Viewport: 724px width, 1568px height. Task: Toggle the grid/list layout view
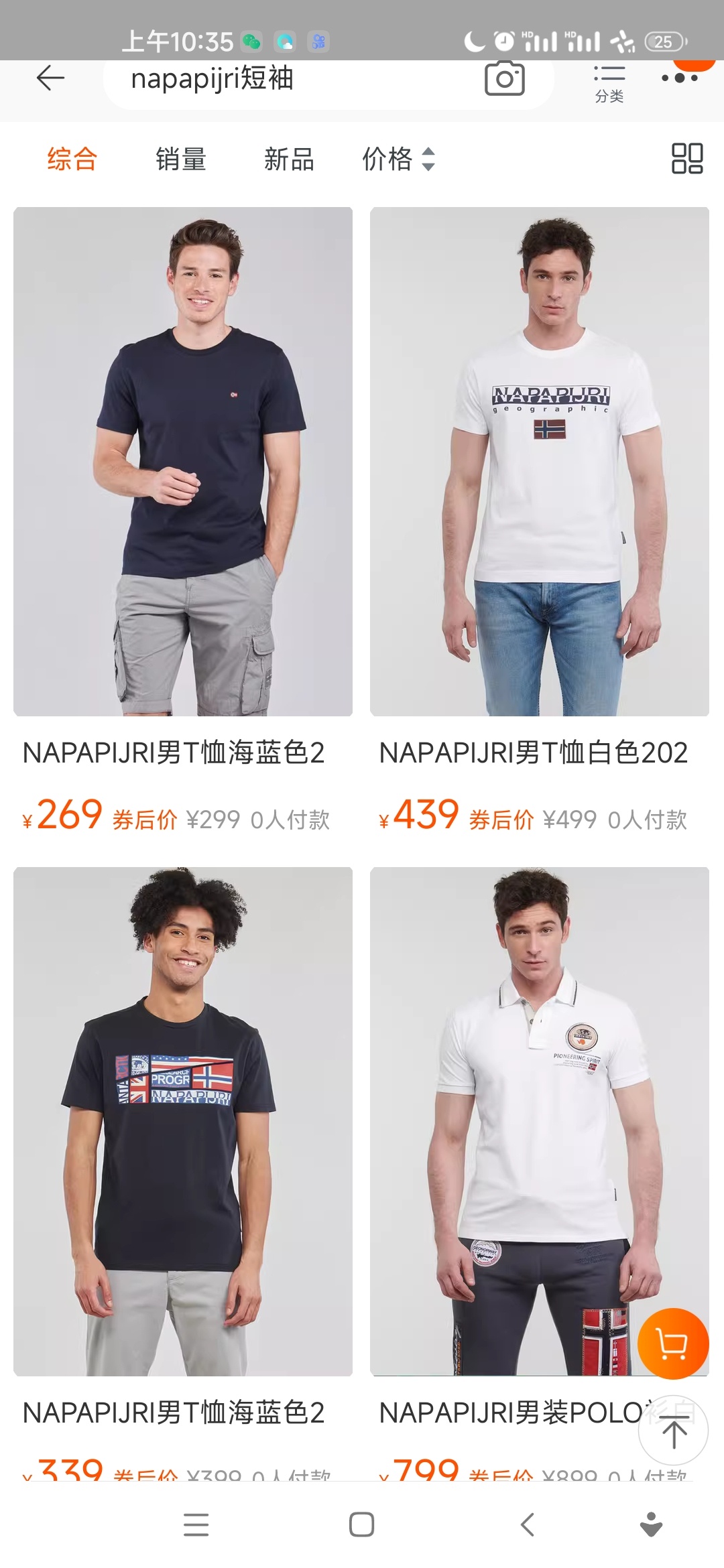(687, 159)
